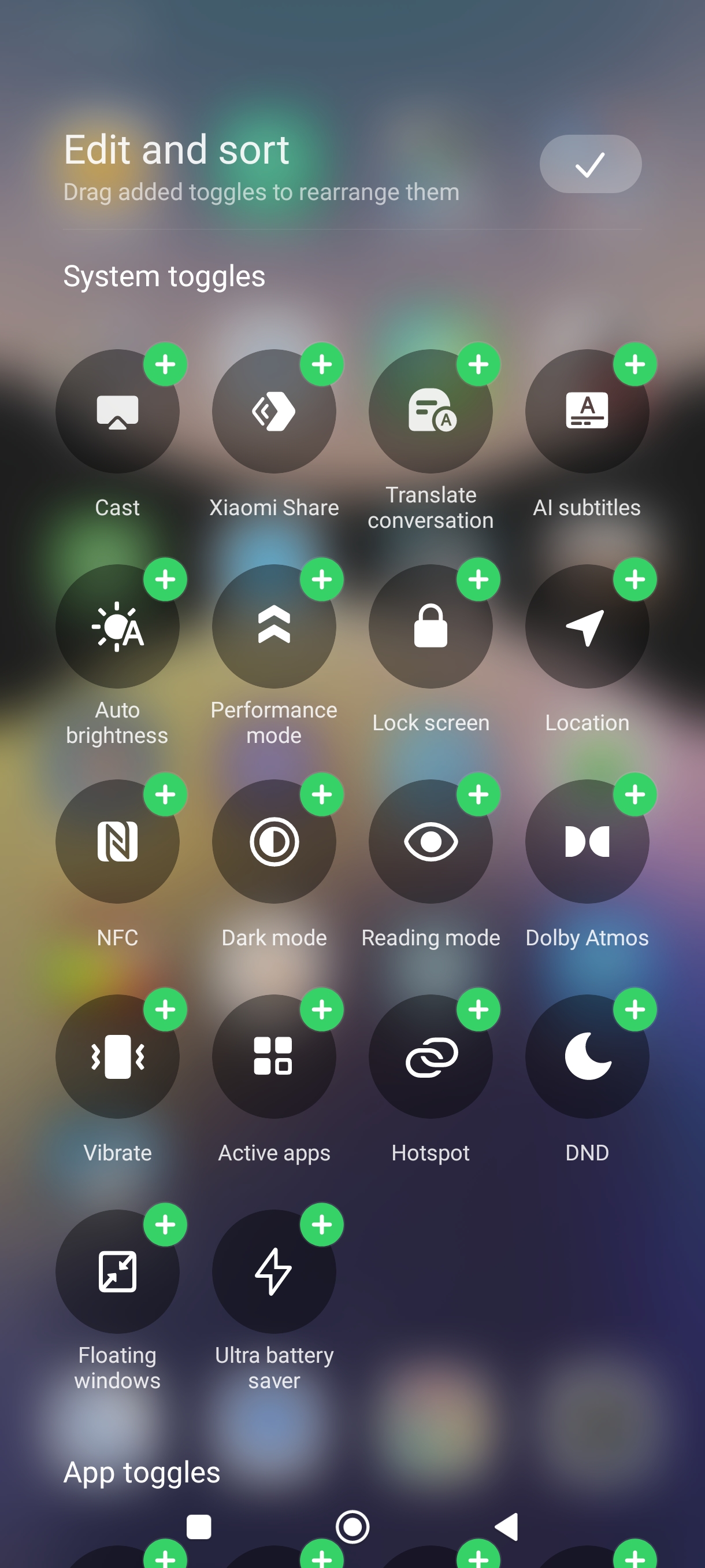This screenshot has width=705, height=1568.
Task: Add the Lock screen toggle
Action: point(478,579)
